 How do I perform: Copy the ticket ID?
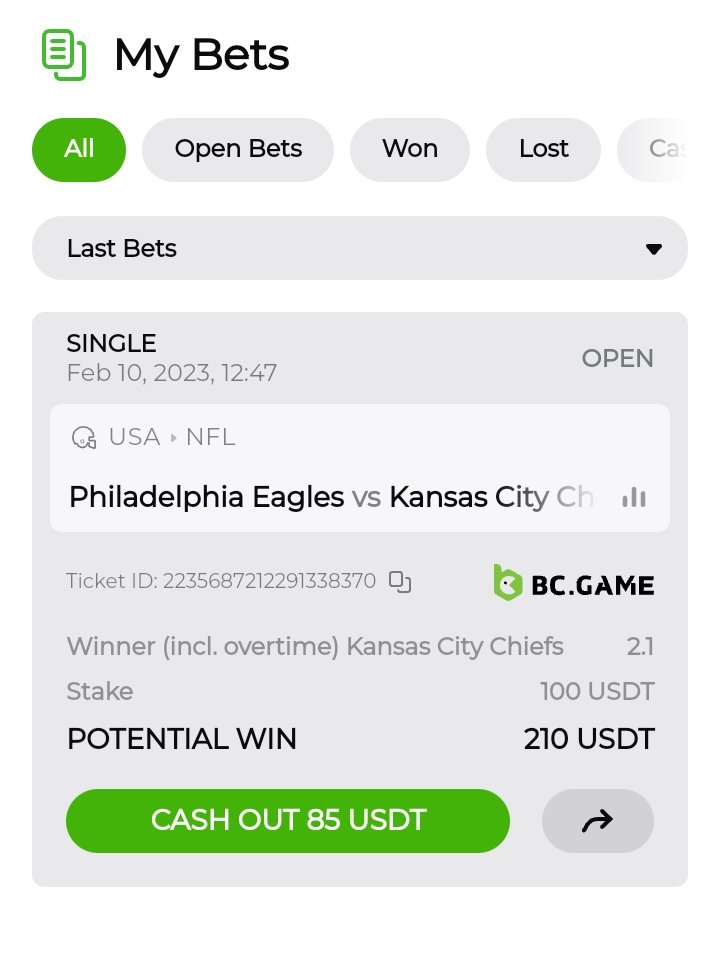(401, 582)
